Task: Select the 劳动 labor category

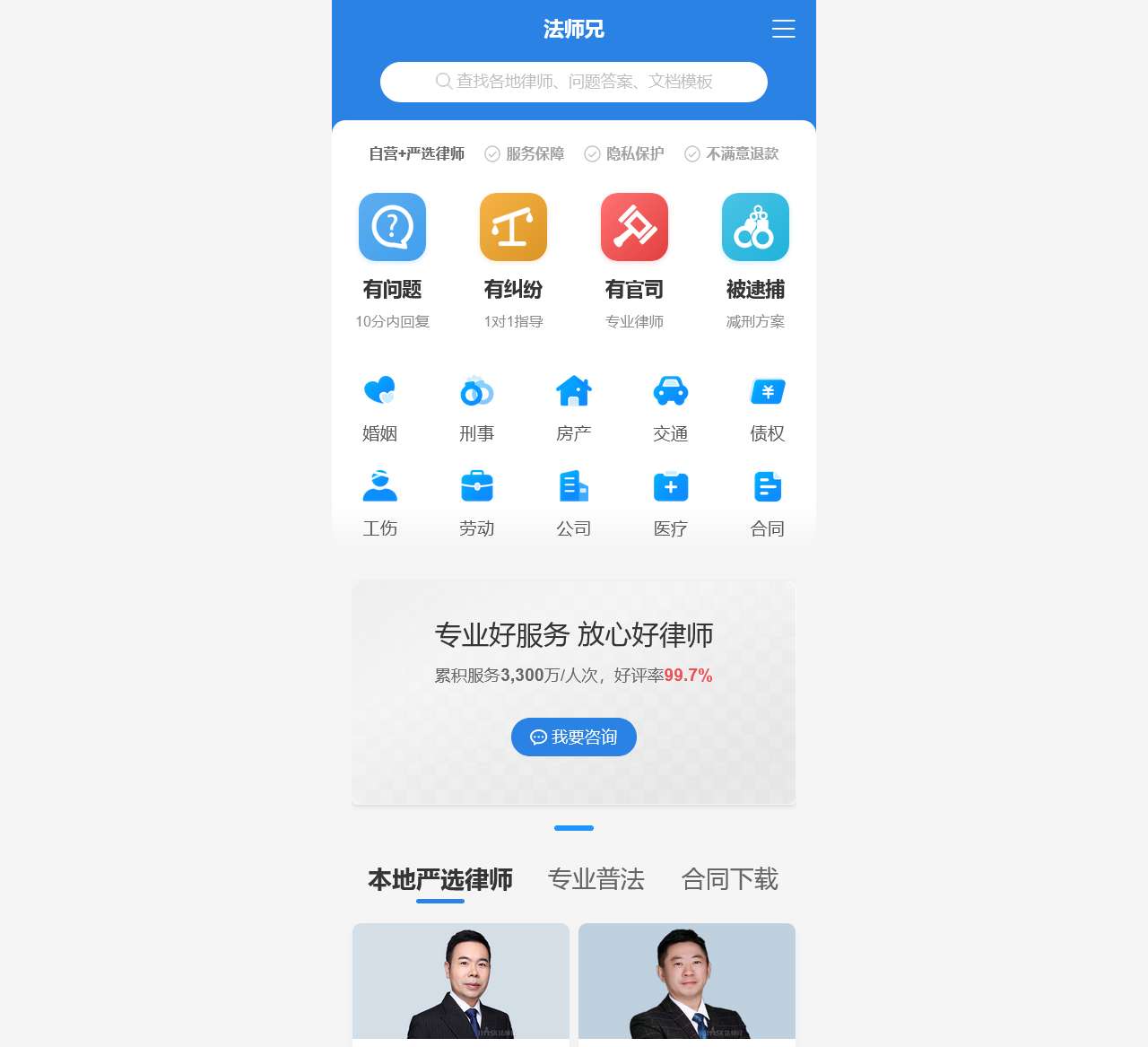Action: point(477,503)
